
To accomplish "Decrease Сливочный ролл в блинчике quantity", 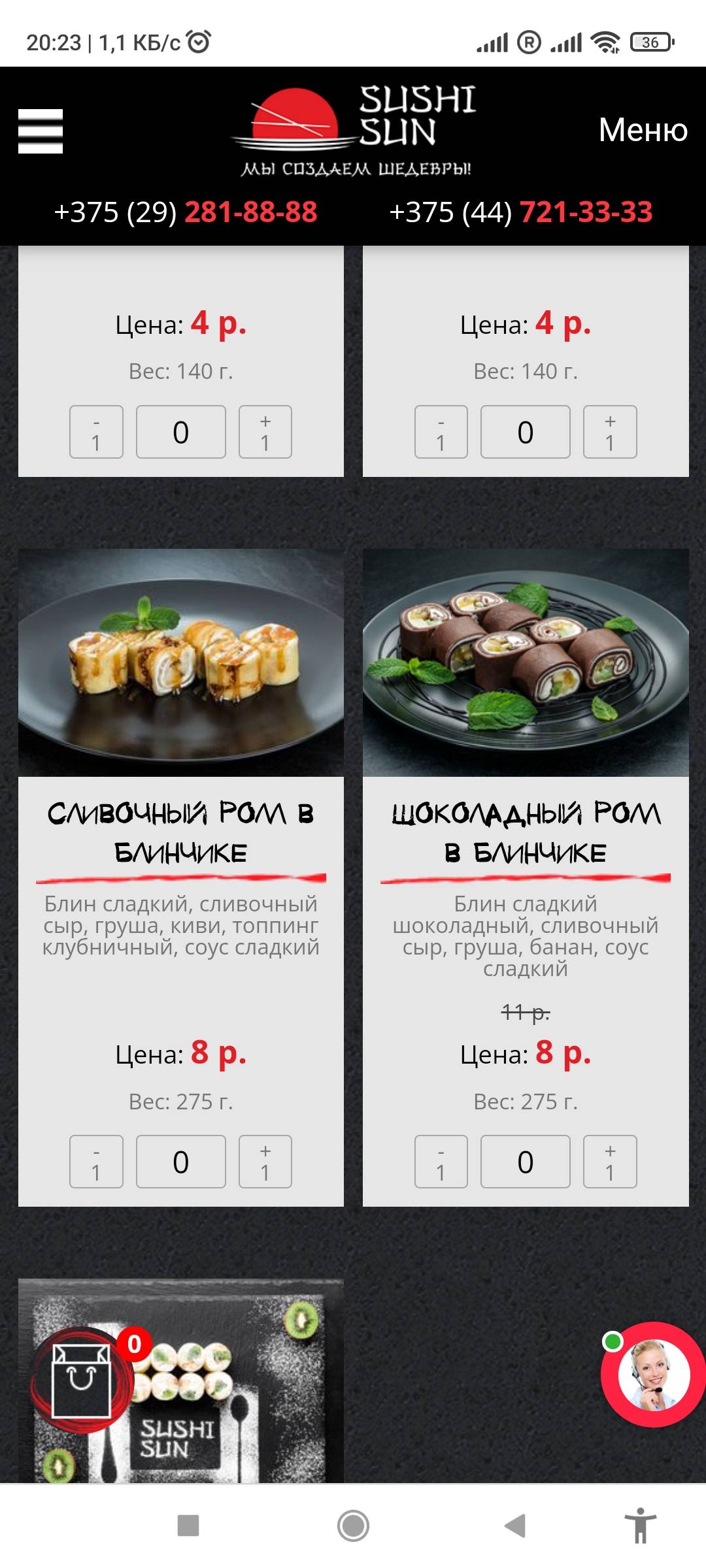I will 97,1162.
